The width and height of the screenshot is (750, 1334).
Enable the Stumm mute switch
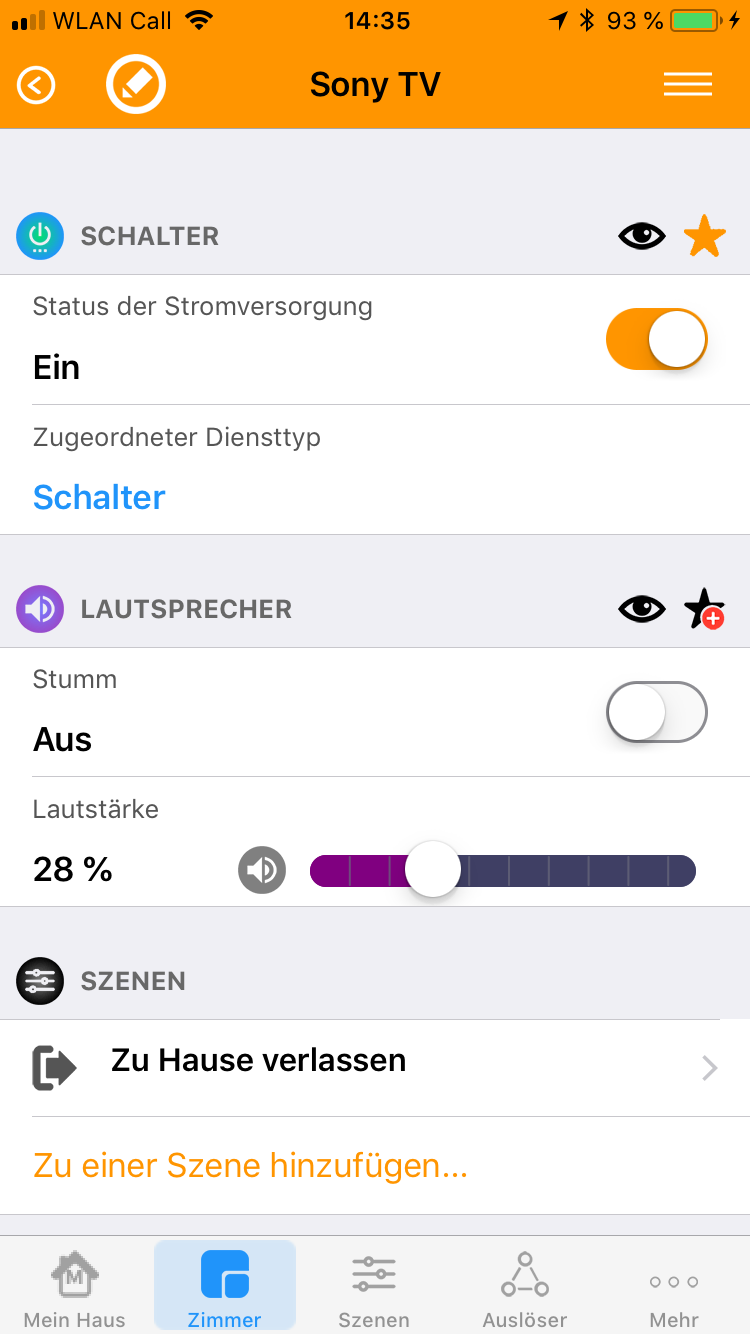656,712
